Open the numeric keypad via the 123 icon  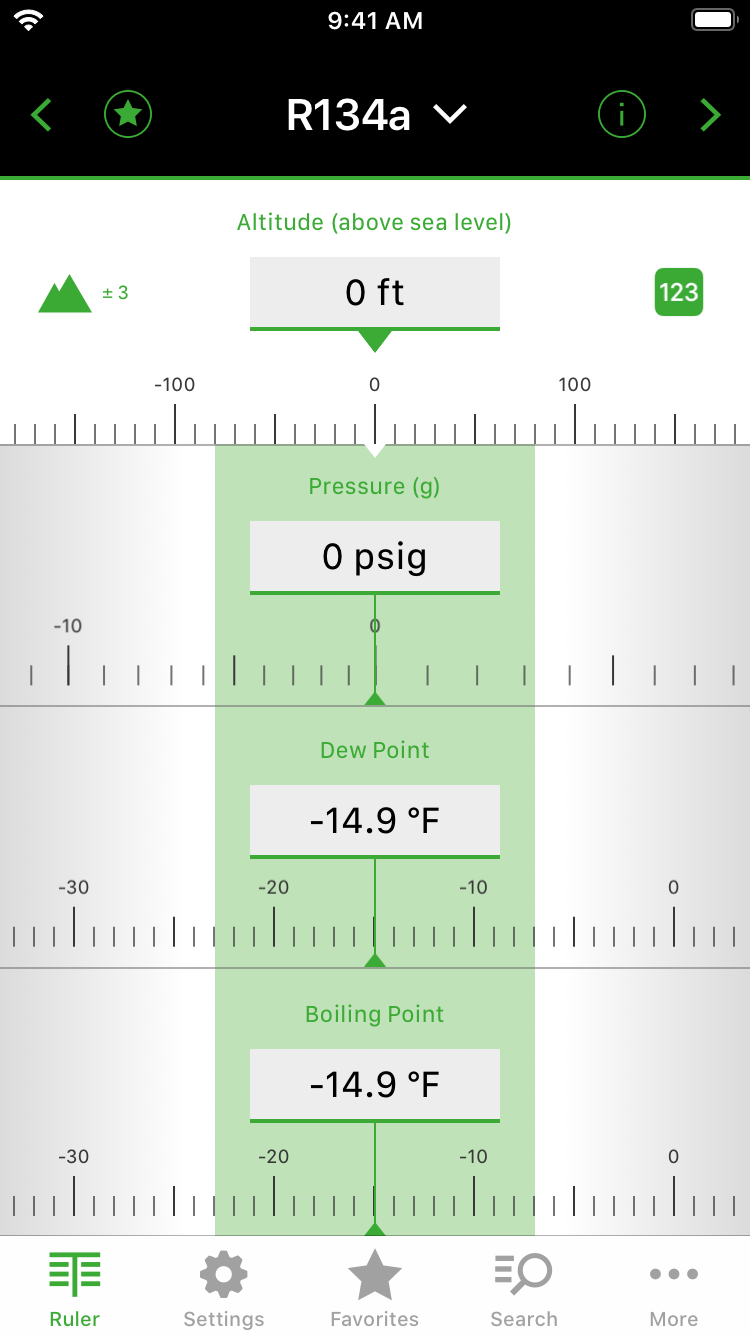click(x=678, y=291)
